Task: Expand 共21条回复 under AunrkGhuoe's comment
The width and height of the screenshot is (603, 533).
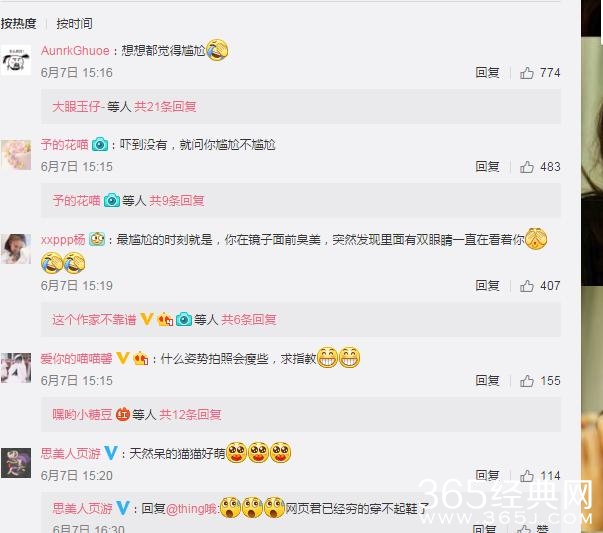Action: click(x=165, y=106)
